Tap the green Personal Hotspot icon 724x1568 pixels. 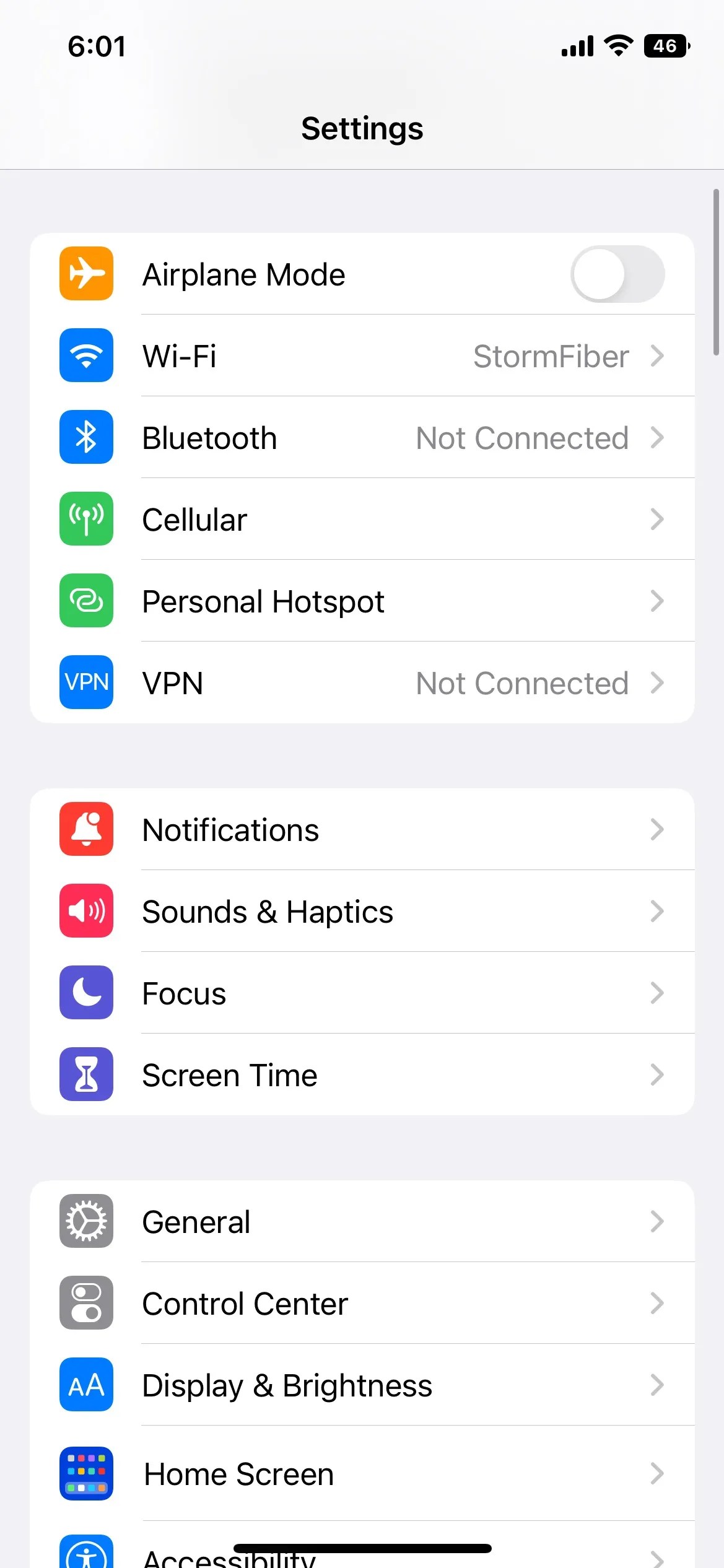click(86, 601)
